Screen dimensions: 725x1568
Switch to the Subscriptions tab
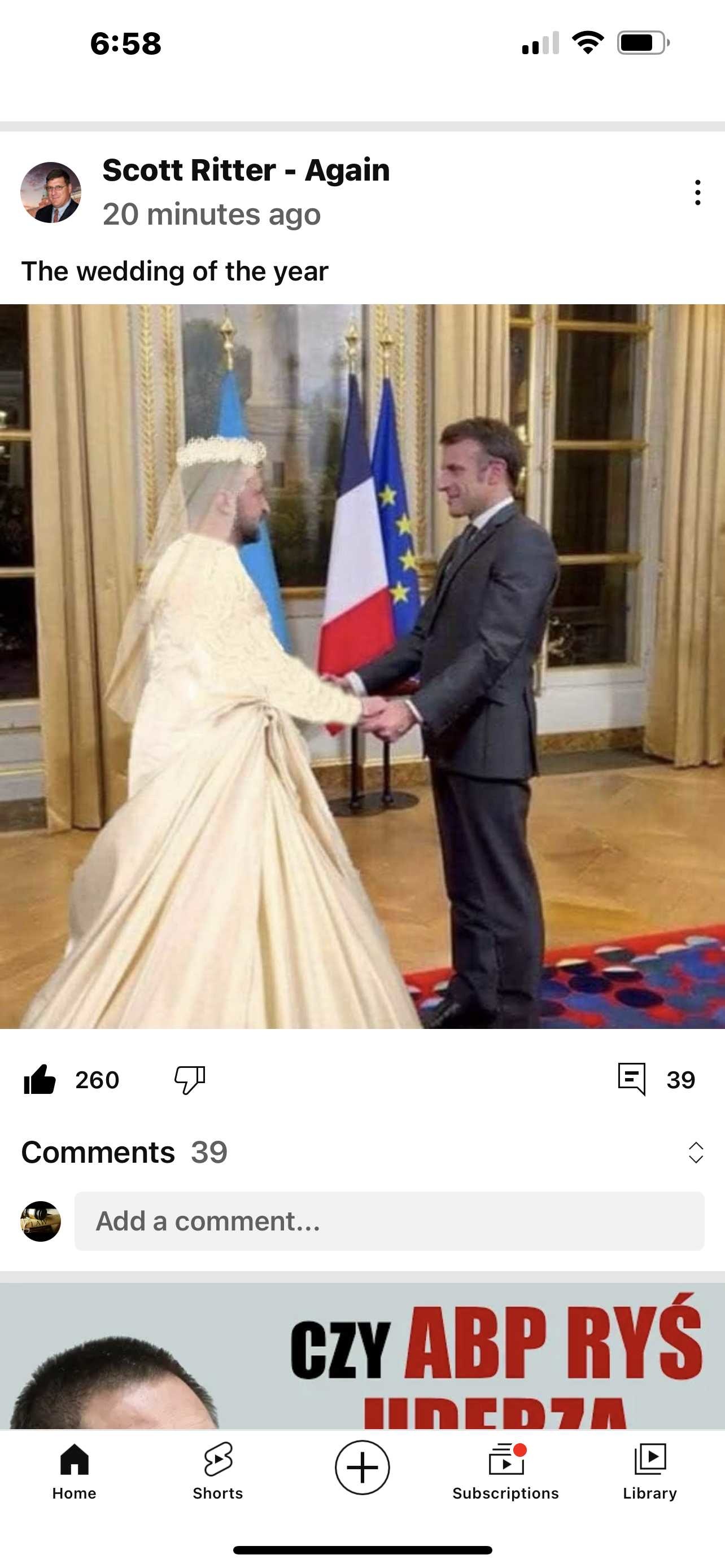pyautogui.click(x=506, y=1472)
